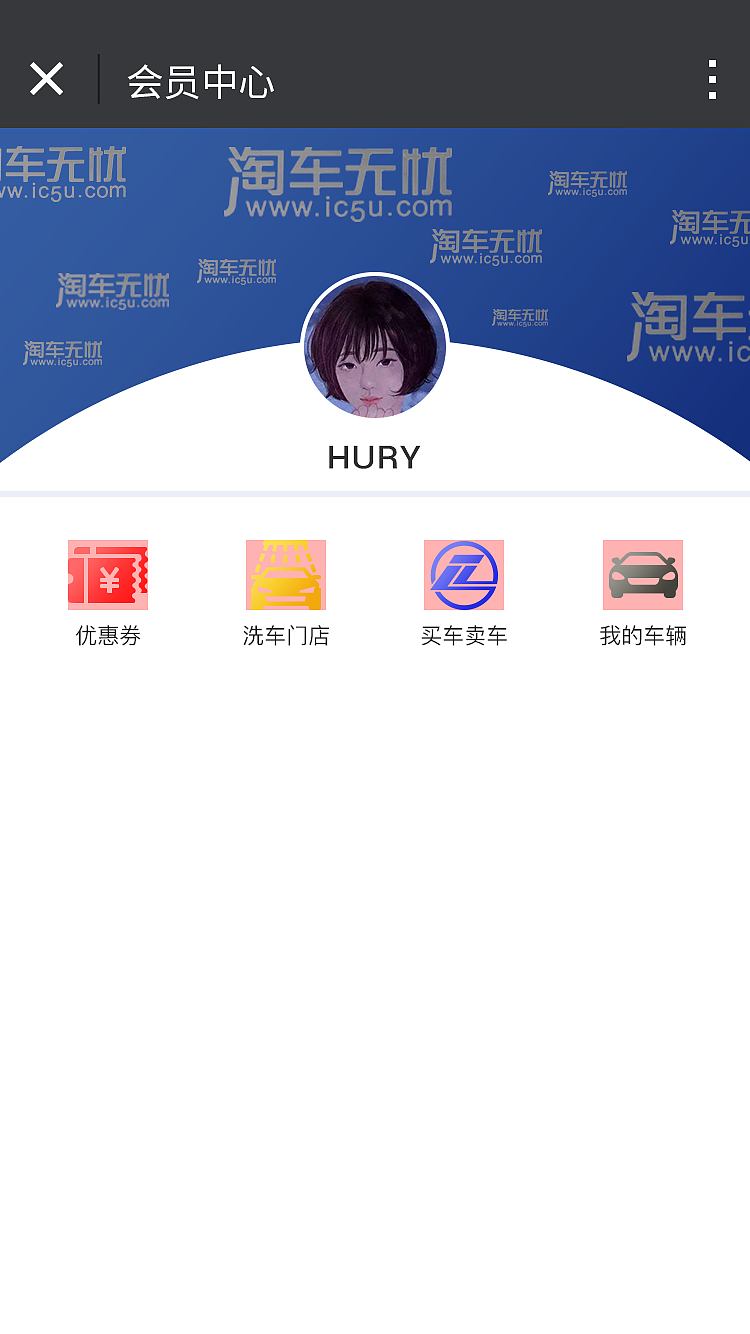Open the red 优惠券 coupon ticket icon
Viewport: 750px width, 1334px height.
tap(107, 574)
